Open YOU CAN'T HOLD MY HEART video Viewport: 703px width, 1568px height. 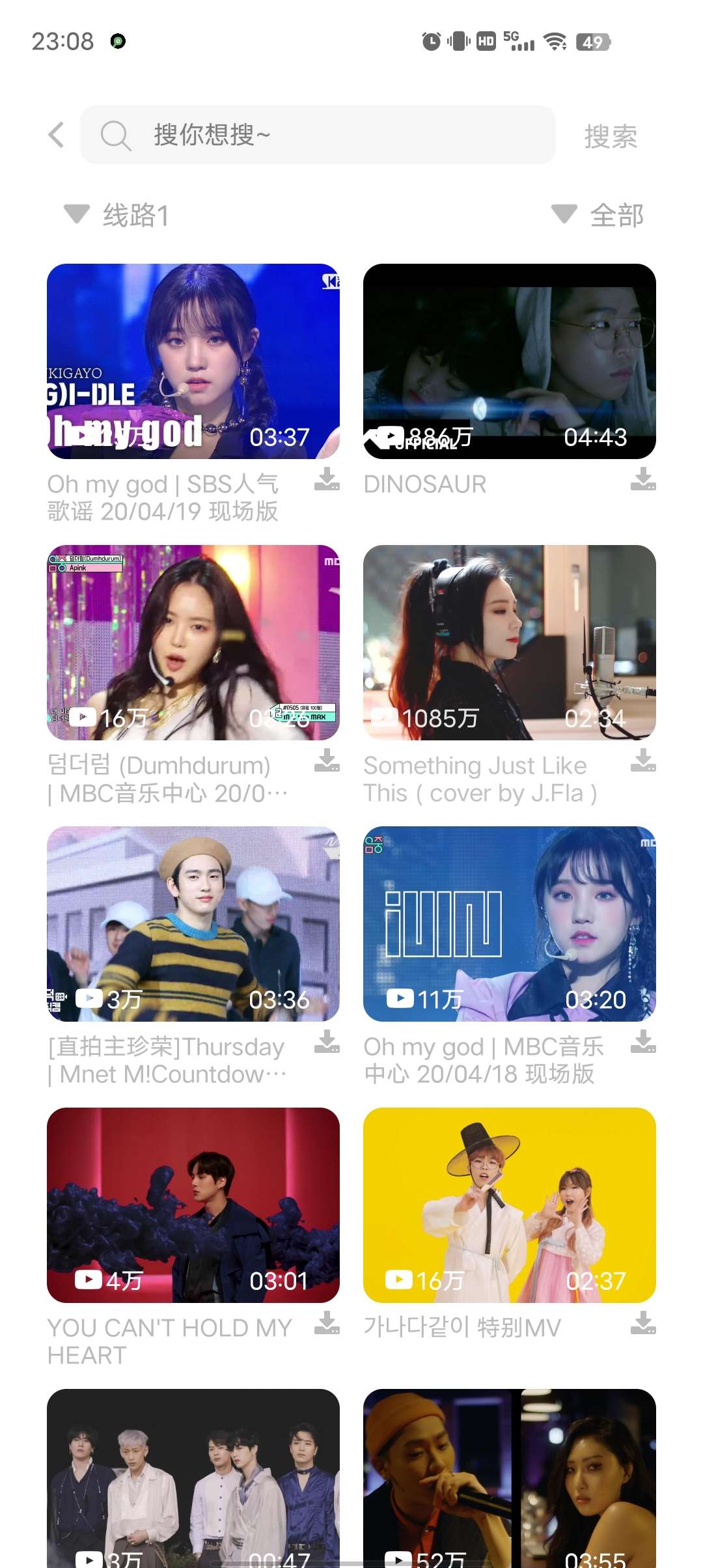click(193, 1205)
